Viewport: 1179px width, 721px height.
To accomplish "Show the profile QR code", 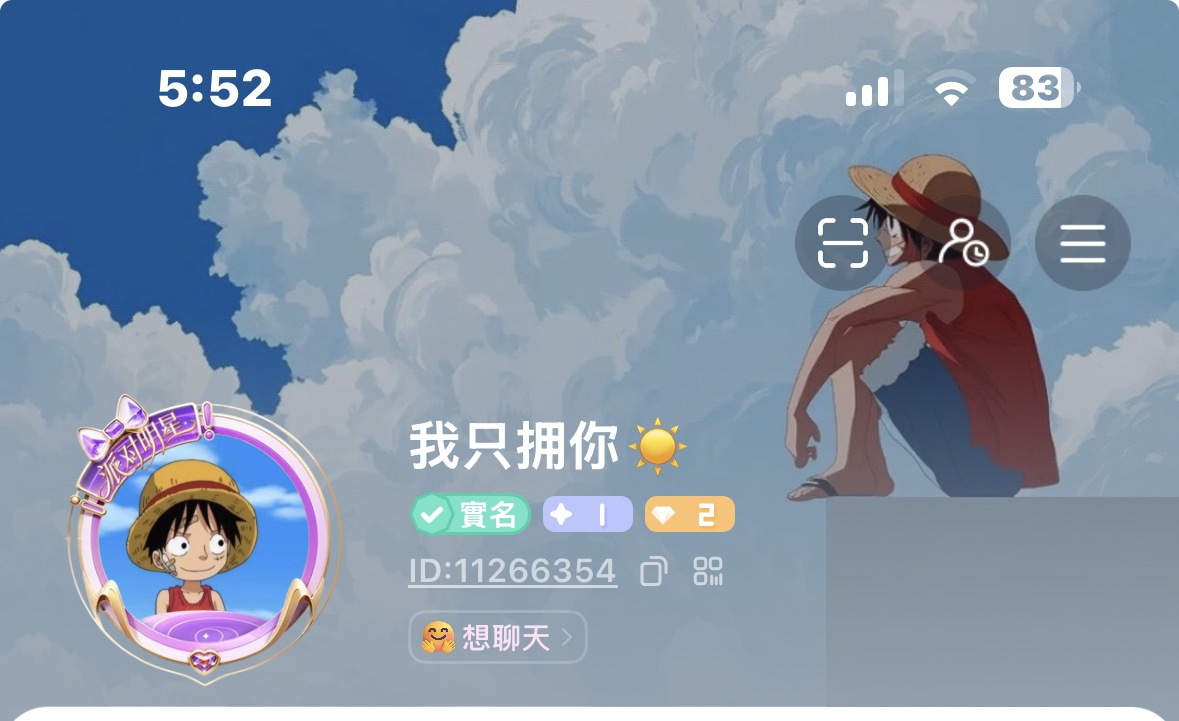I will [708, 572].
